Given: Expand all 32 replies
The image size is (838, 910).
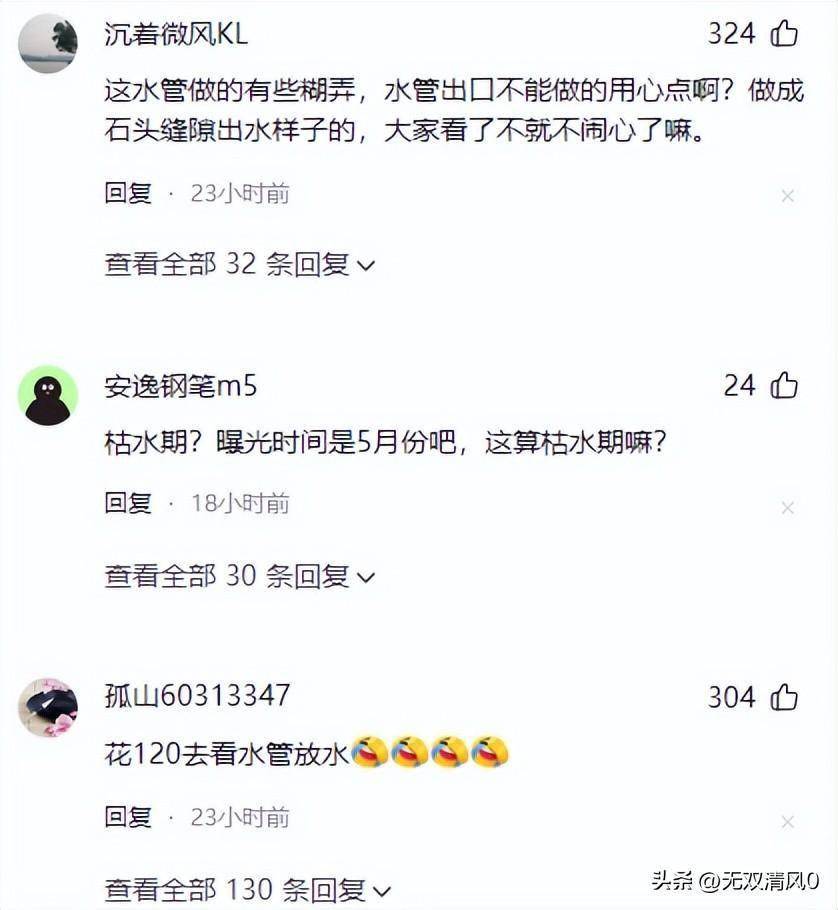Looking at the screenshot, I should click(239, 264).
